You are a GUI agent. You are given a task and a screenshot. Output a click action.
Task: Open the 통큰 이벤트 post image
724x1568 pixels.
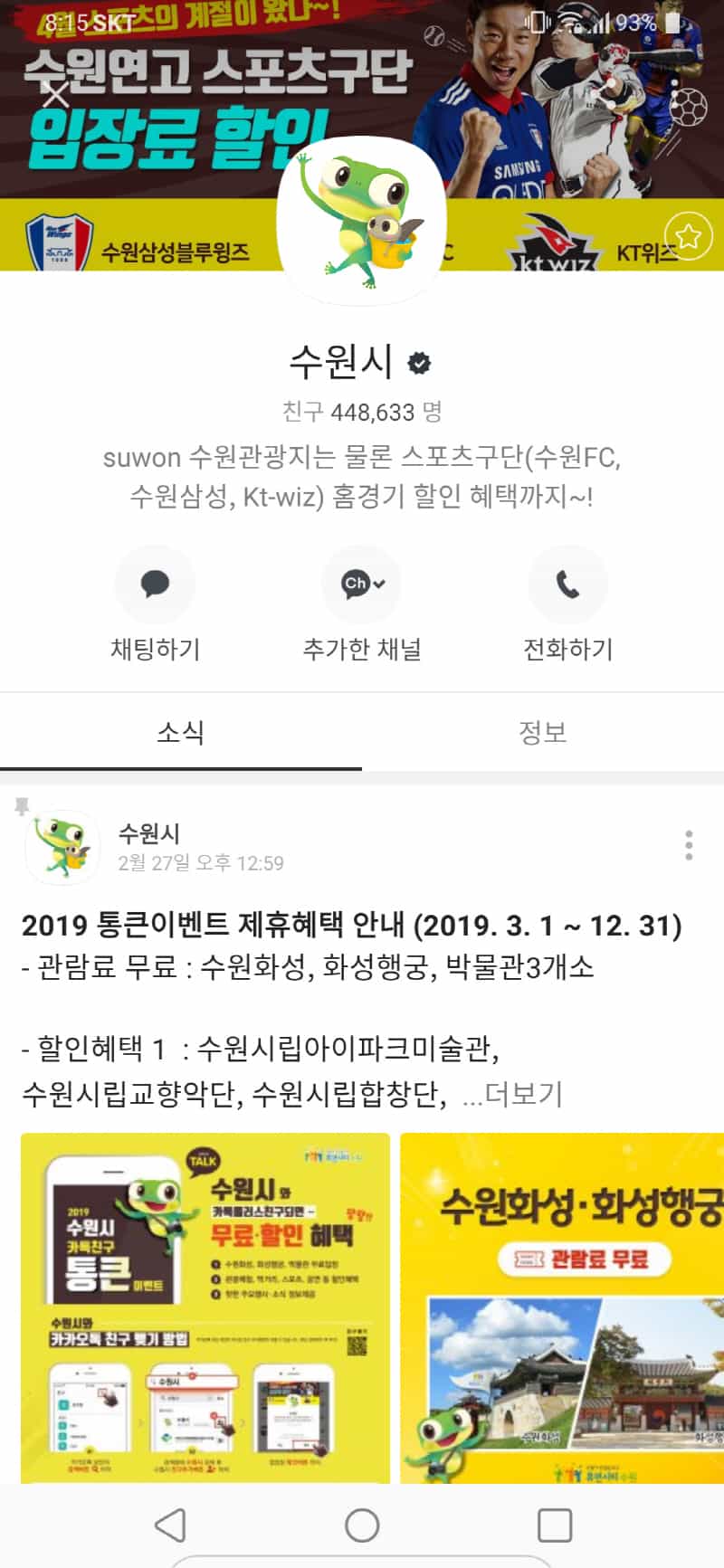tap(205, 1307)
